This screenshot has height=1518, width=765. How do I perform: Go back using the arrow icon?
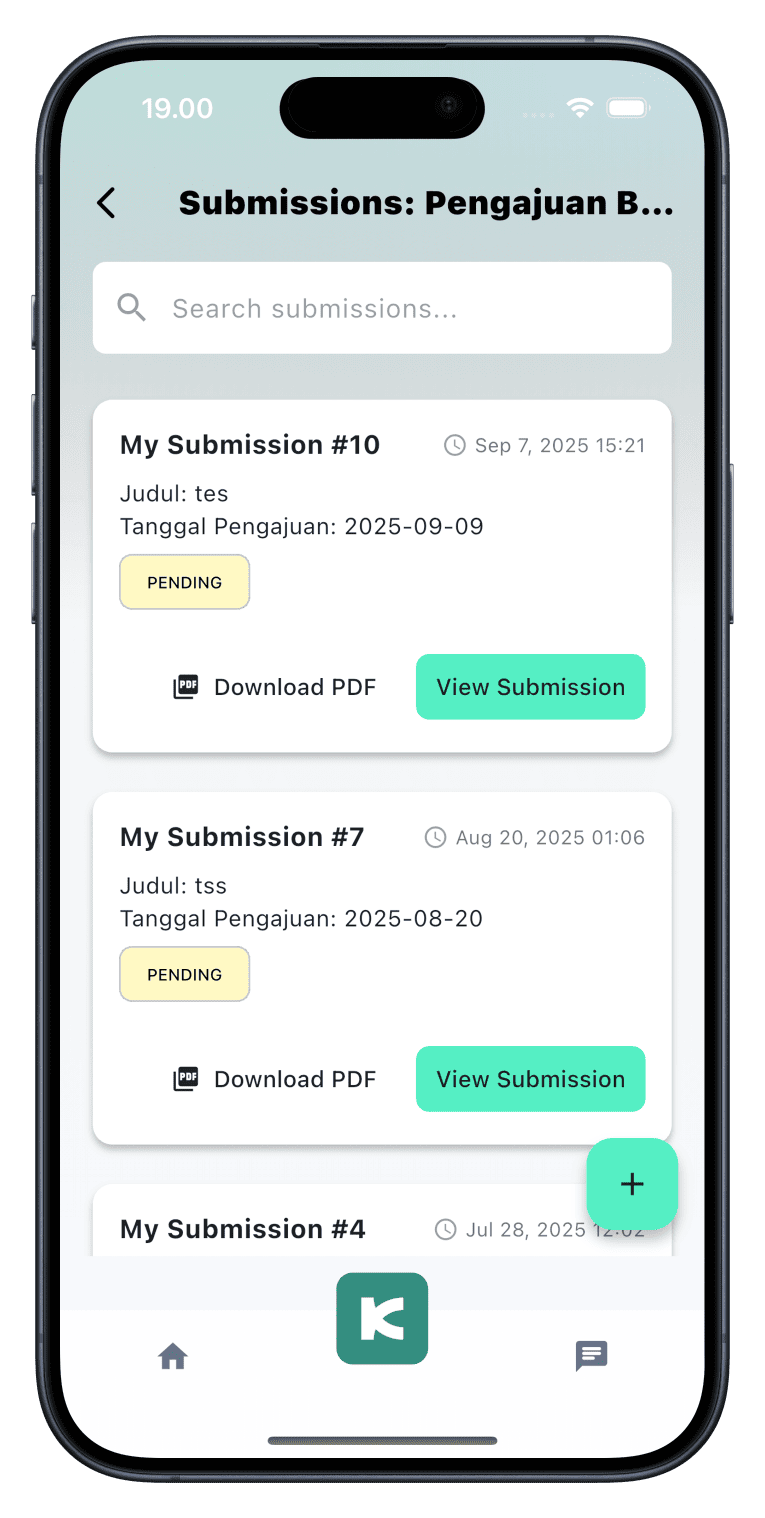tap(106, 203)
